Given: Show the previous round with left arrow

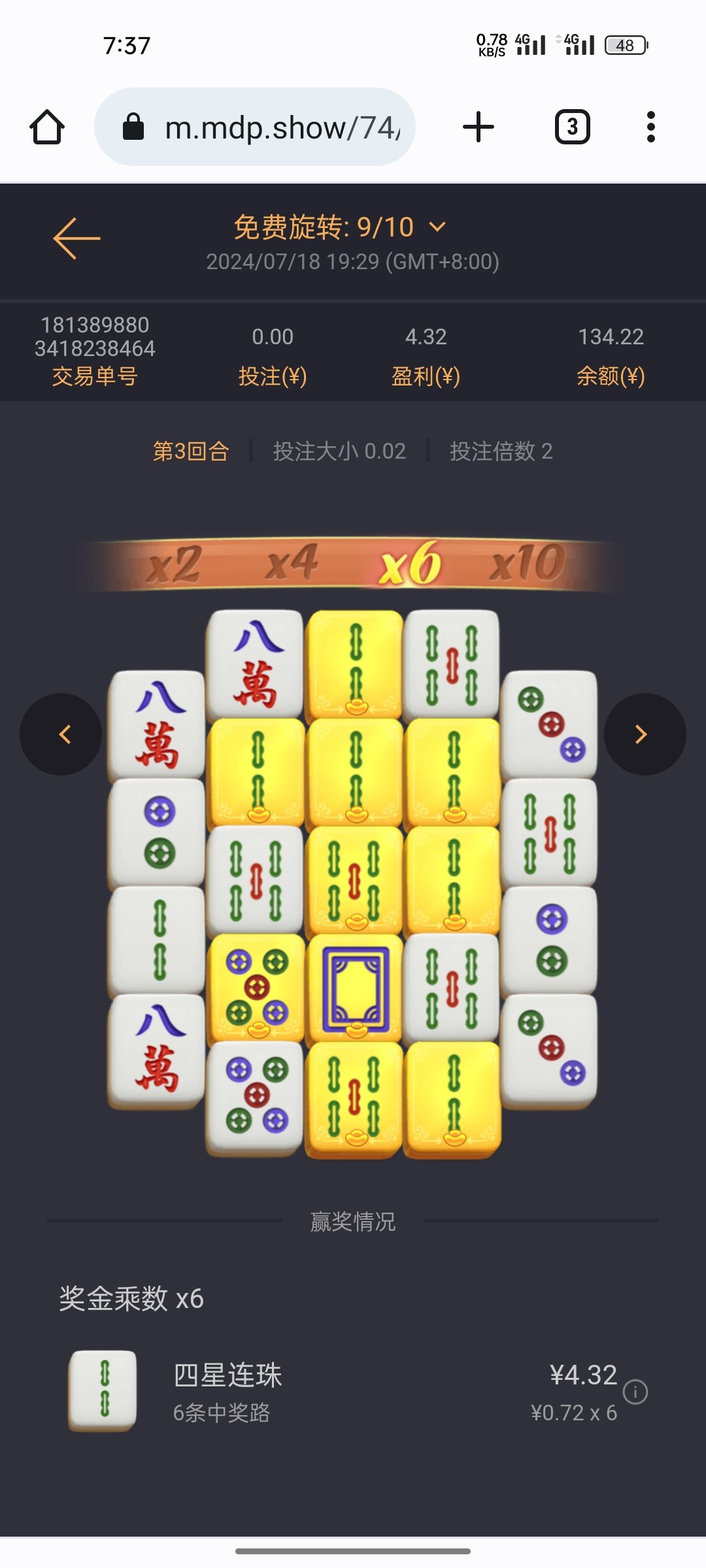Looking at the screenshot, I should point(61,734).
